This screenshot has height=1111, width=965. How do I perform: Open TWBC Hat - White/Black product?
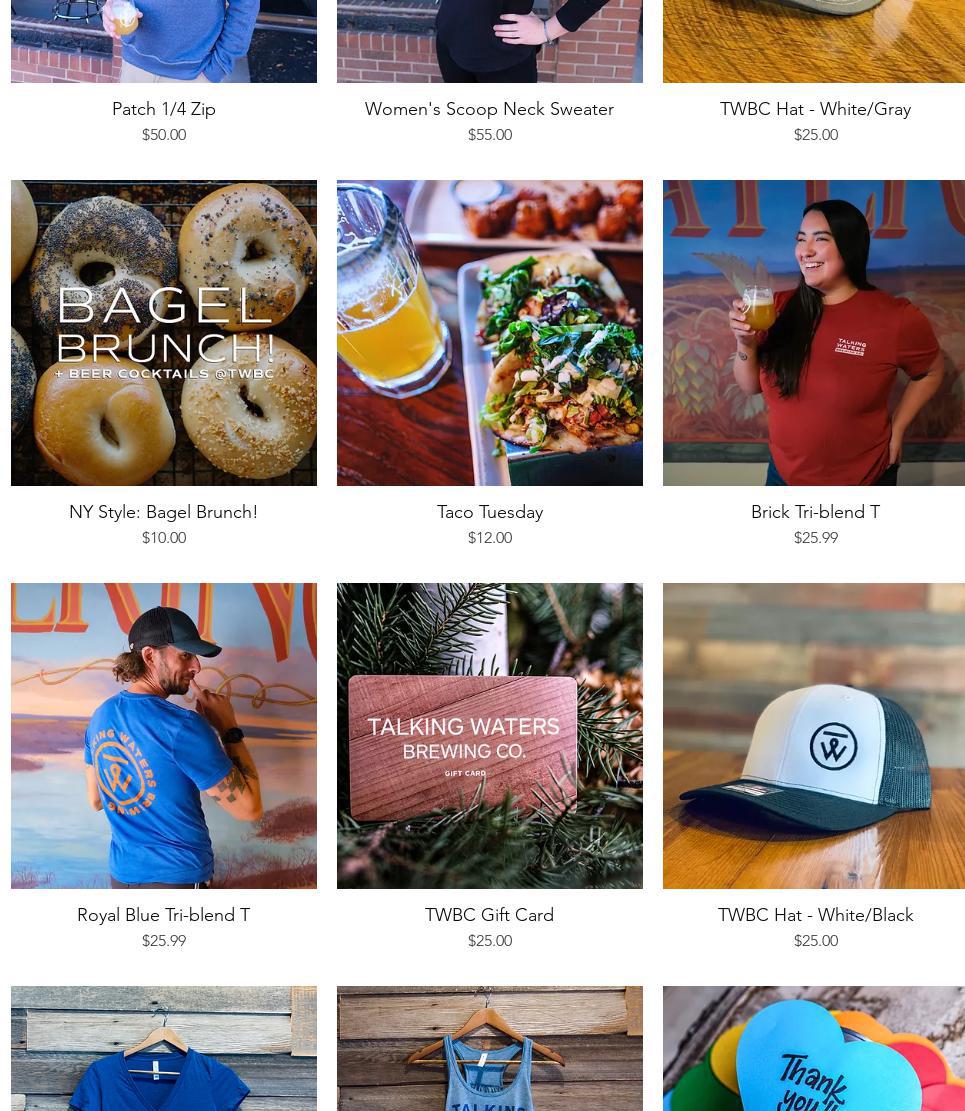(814, 736)
